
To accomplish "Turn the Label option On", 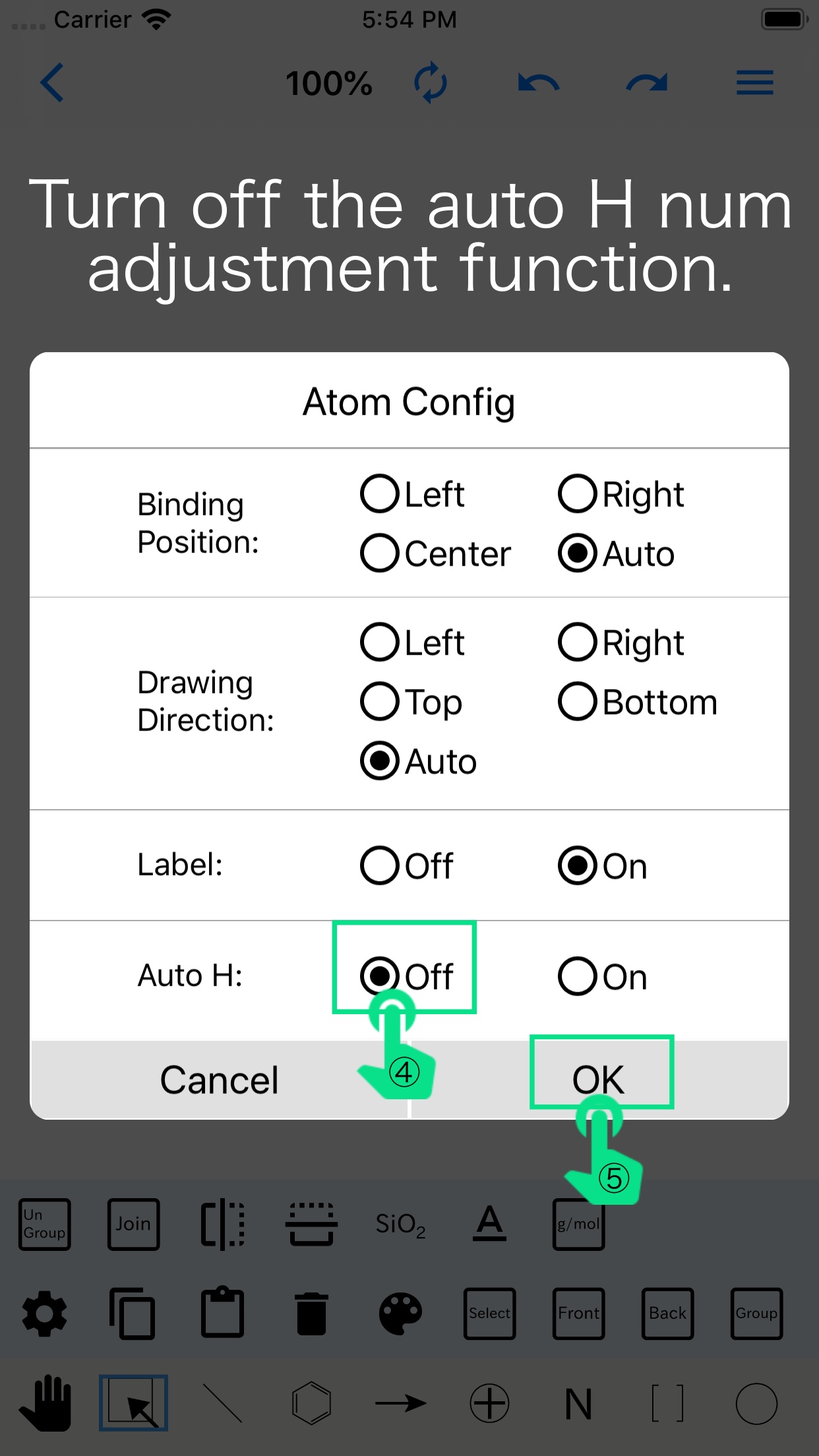I will coord(603,865).
